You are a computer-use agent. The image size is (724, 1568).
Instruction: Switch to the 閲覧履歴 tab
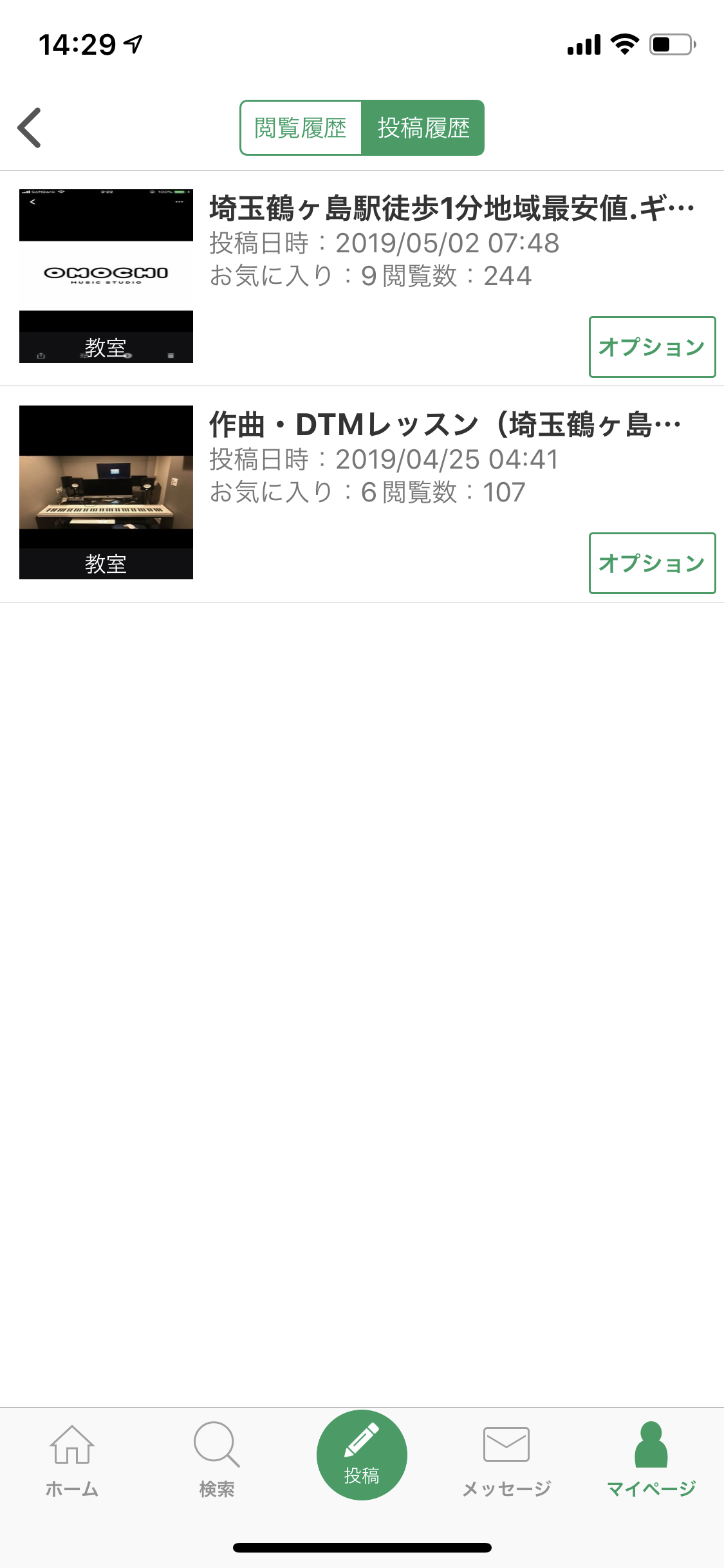click(301, 127)
